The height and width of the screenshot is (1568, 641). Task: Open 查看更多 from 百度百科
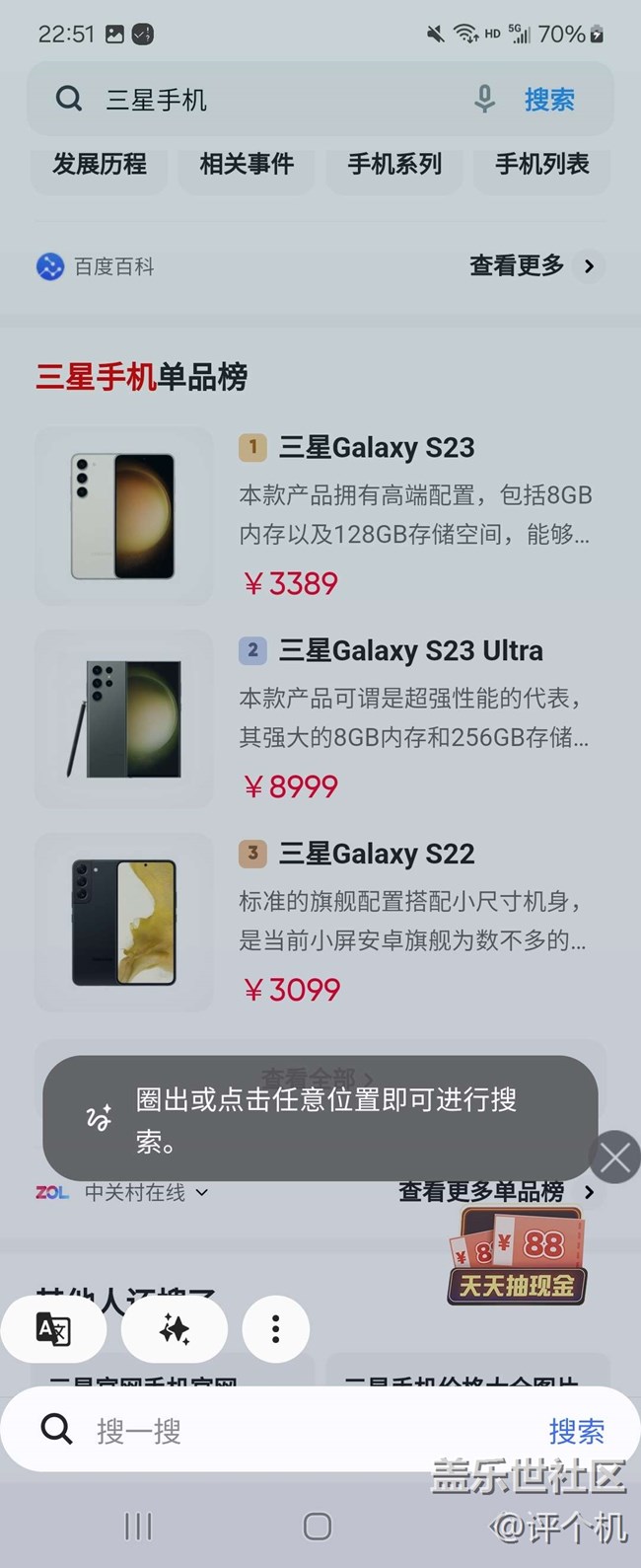pyautogui.click(x=533, y=265)
